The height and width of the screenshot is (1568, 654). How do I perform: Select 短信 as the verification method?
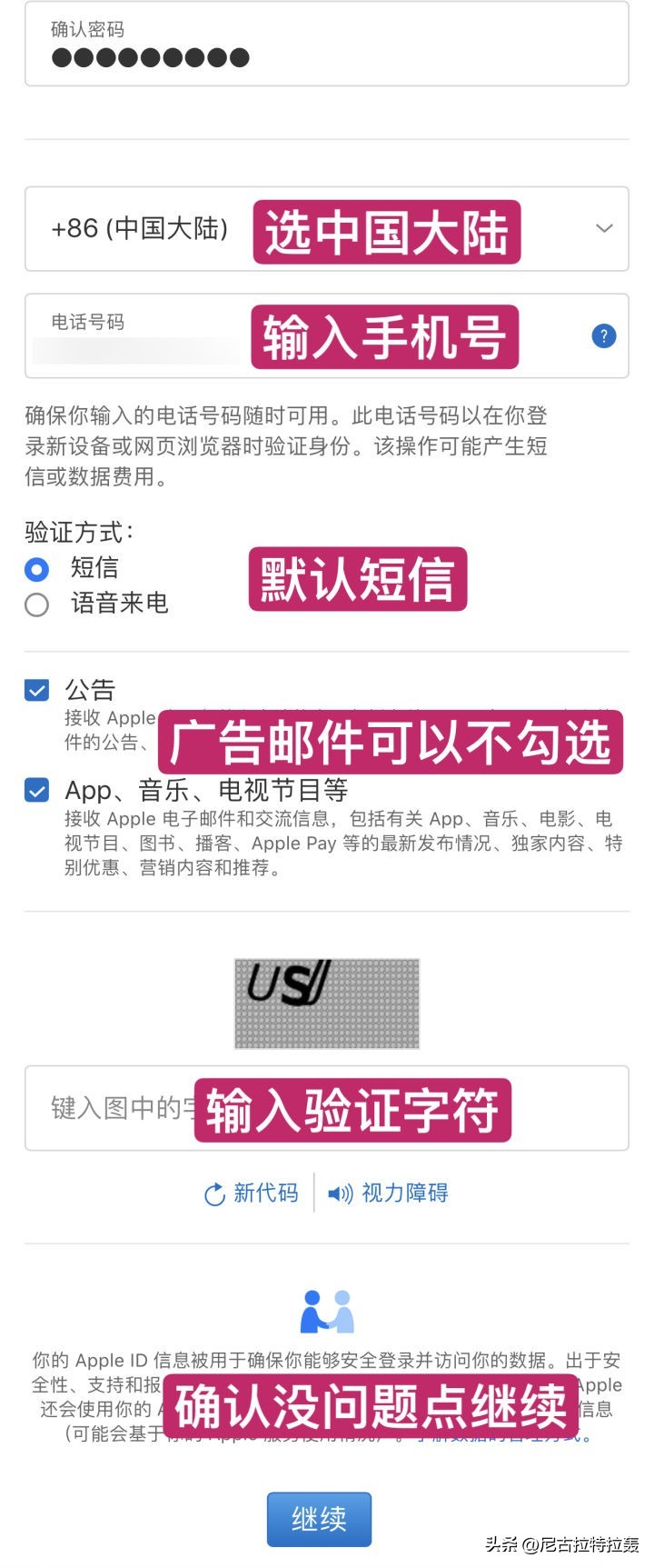pos(37,569)
